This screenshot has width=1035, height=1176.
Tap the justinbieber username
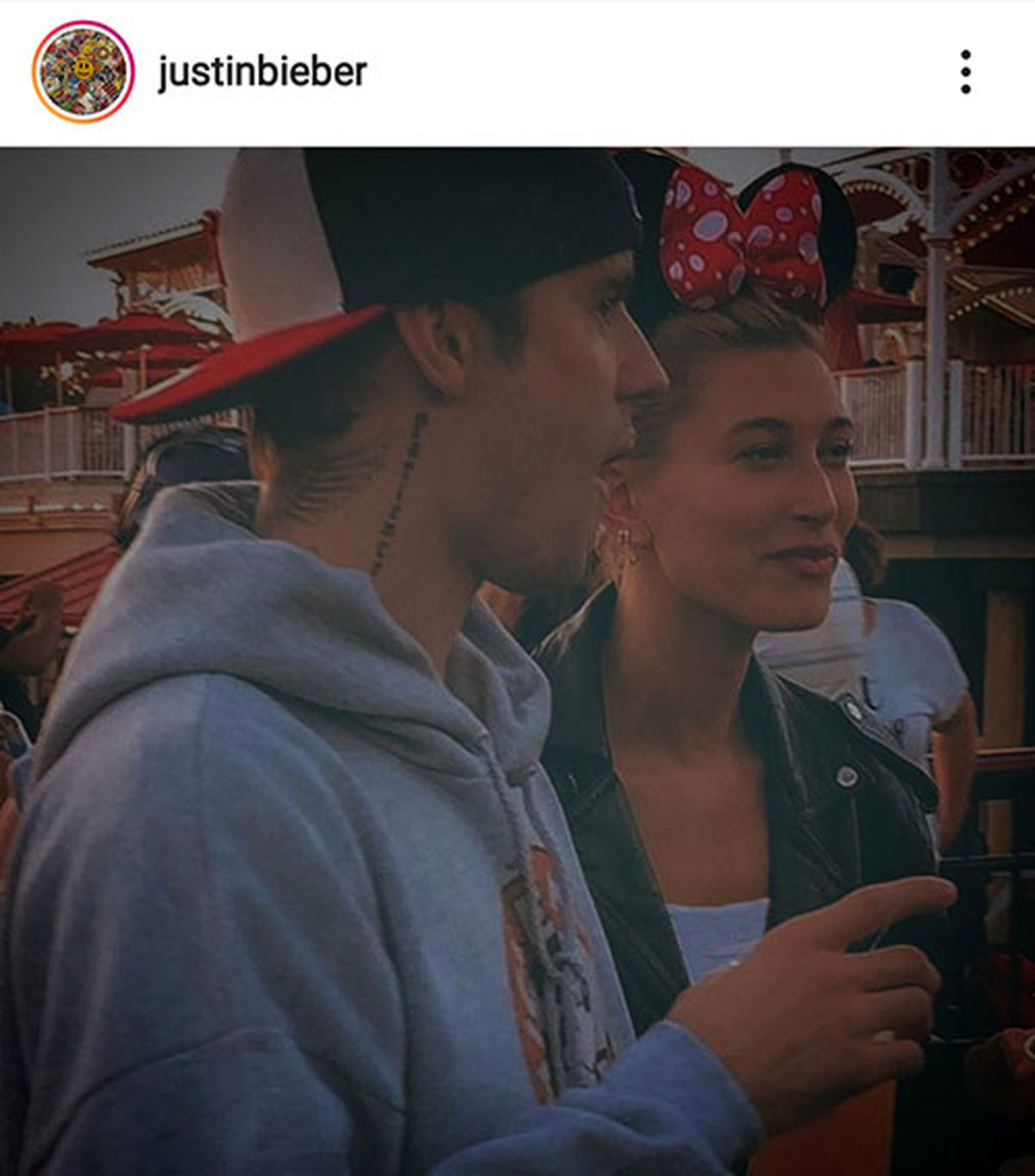[x=262, y=72]
